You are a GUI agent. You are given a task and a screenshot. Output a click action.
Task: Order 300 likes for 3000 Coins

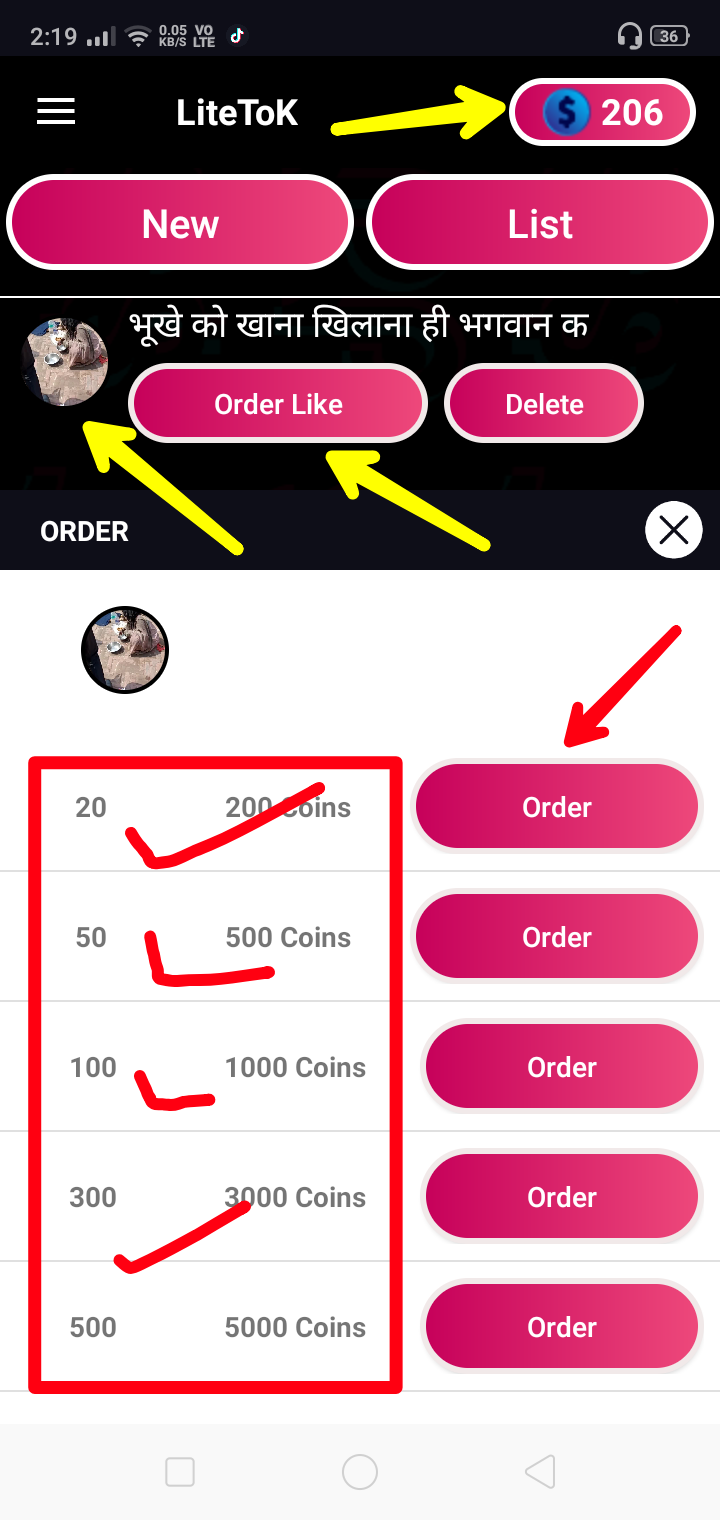(x=561, y=1197)
